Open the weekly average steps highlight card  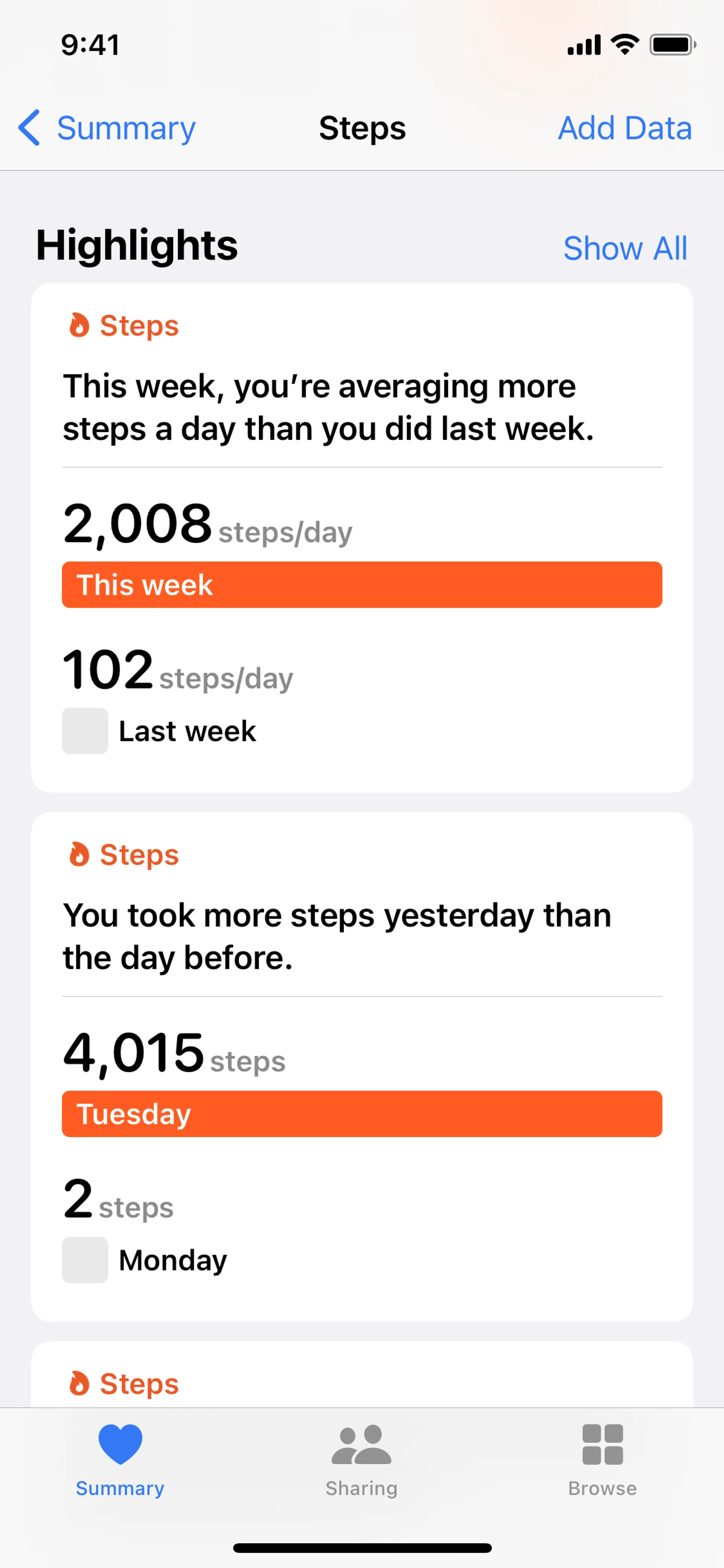362,538
